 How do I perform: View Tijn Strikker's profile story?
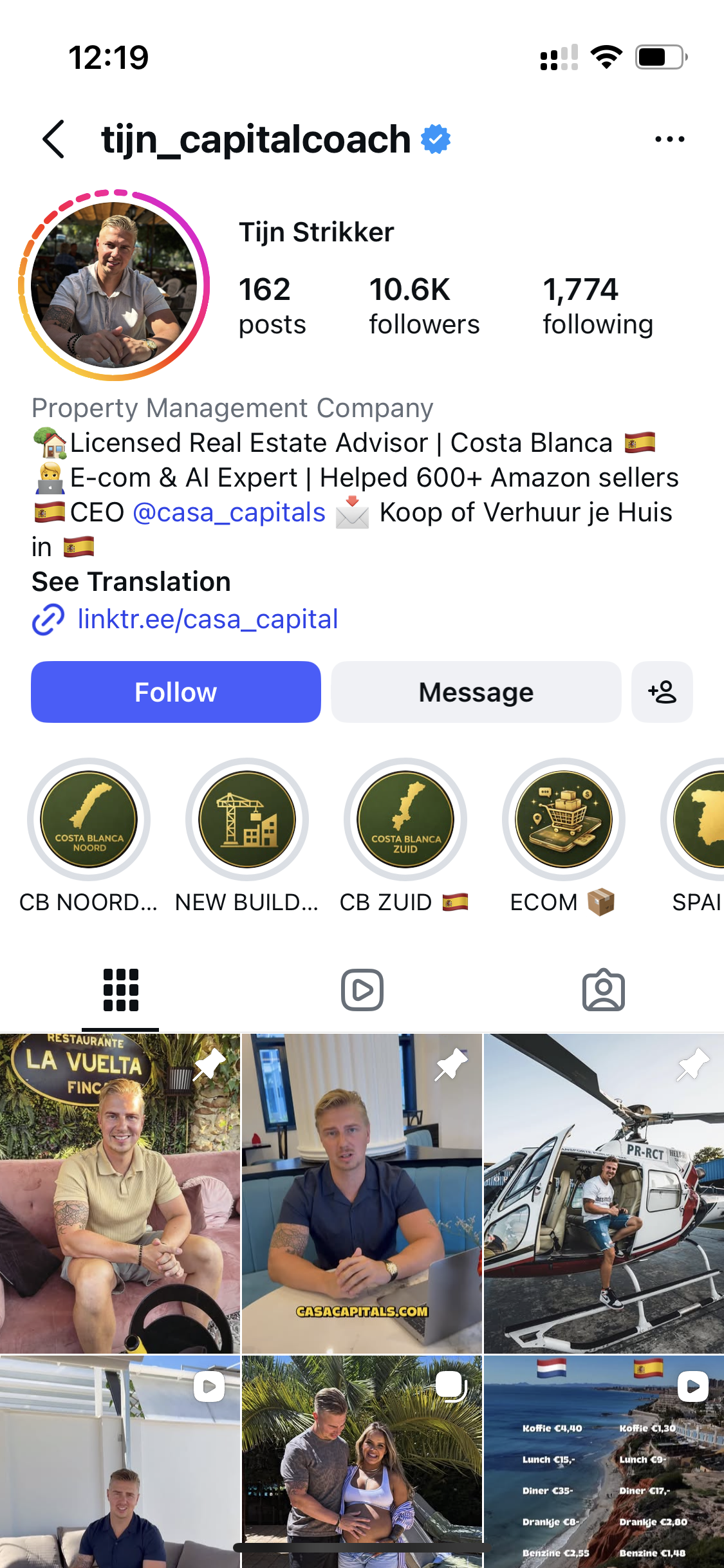point(114,285)
